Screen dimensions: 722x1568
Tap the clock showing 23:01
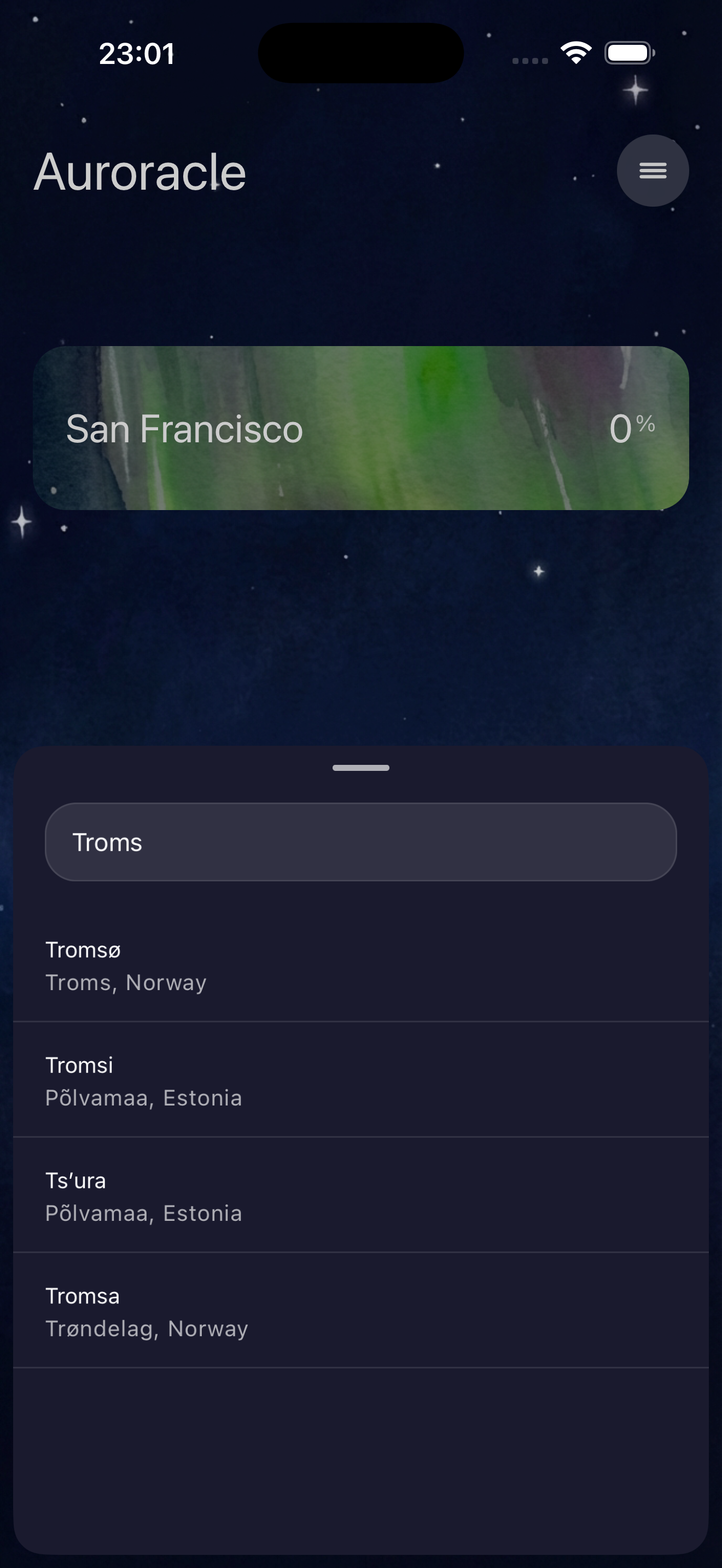pos(136,54)
